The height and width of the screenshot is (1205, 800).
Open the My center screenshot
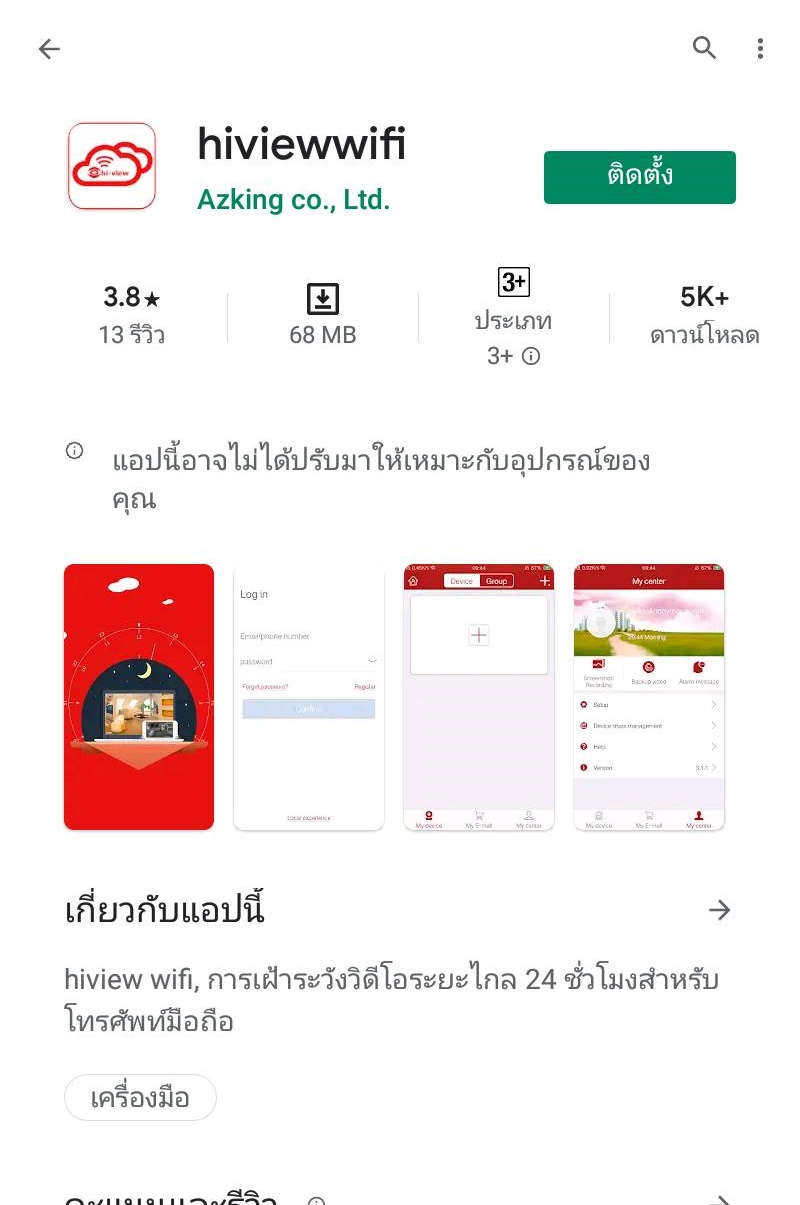[x=649, y=697]
